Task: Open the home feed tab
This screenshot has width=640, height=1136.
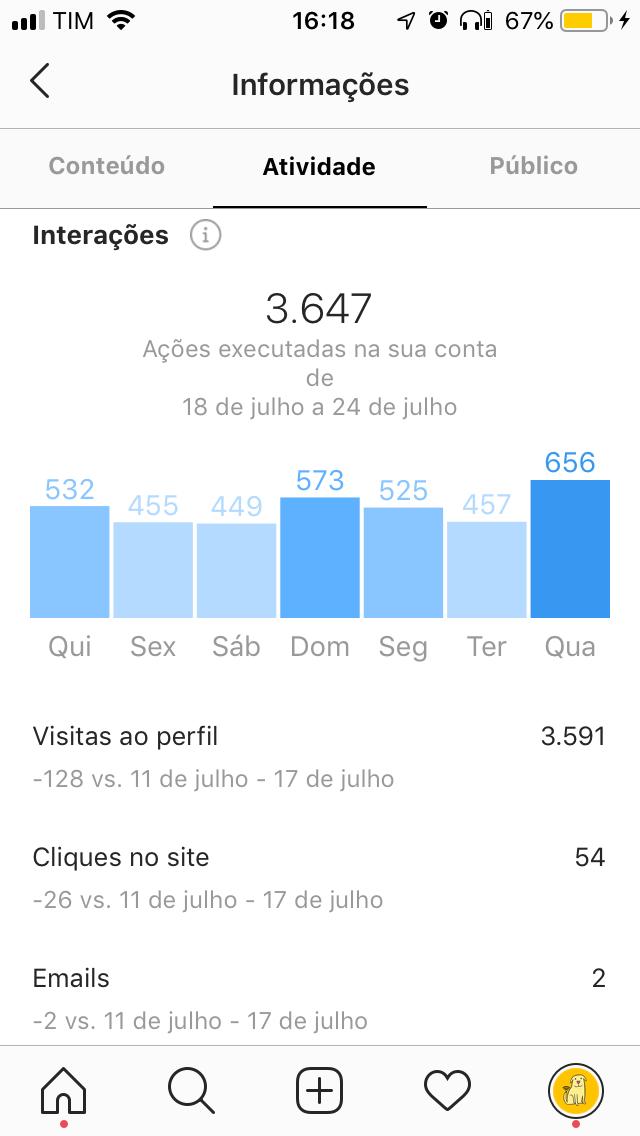Action: tap(64, 1090)
